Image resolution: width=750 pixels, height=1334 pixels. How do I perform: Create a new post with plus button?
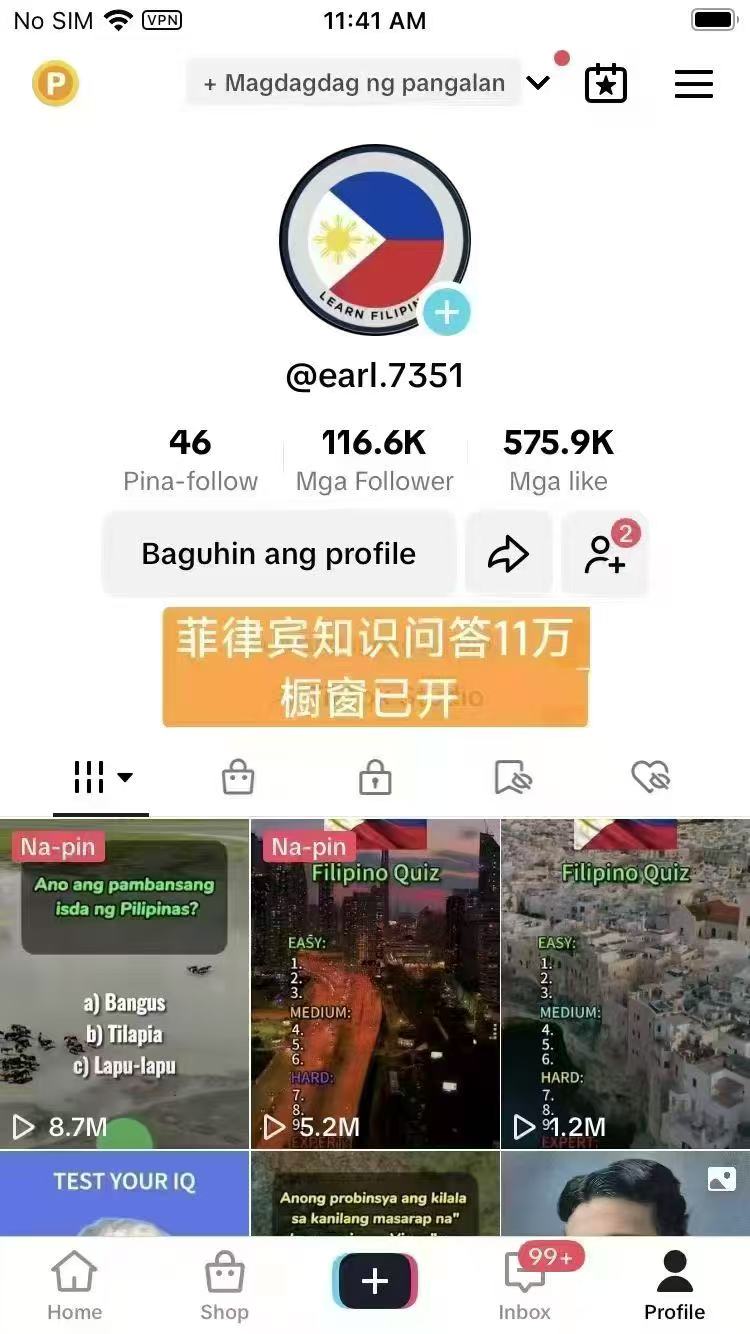point(375,1281)
